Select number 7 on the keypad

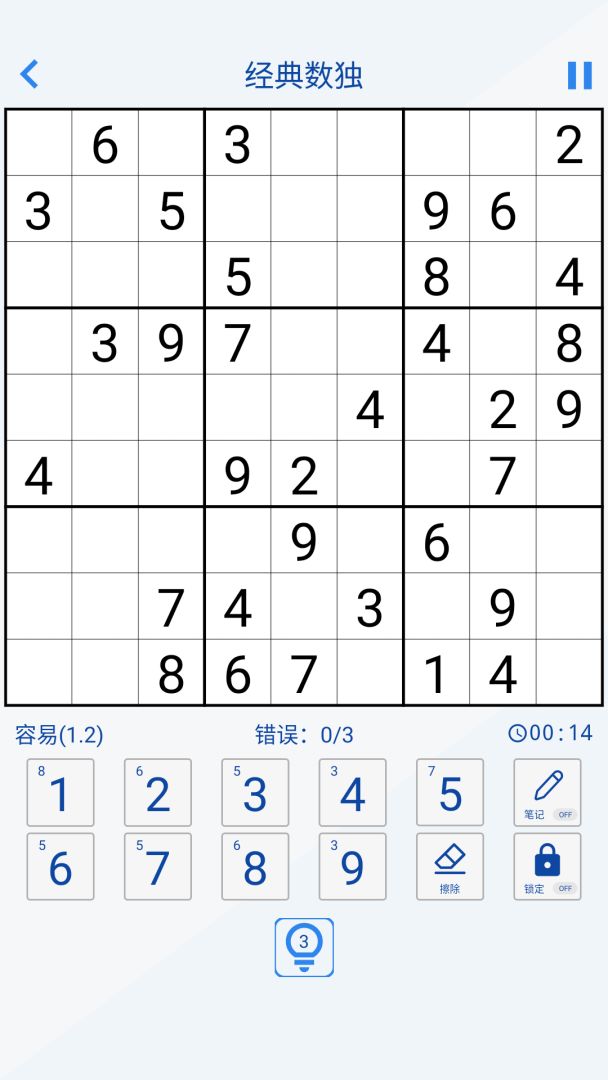click(158, 866)
